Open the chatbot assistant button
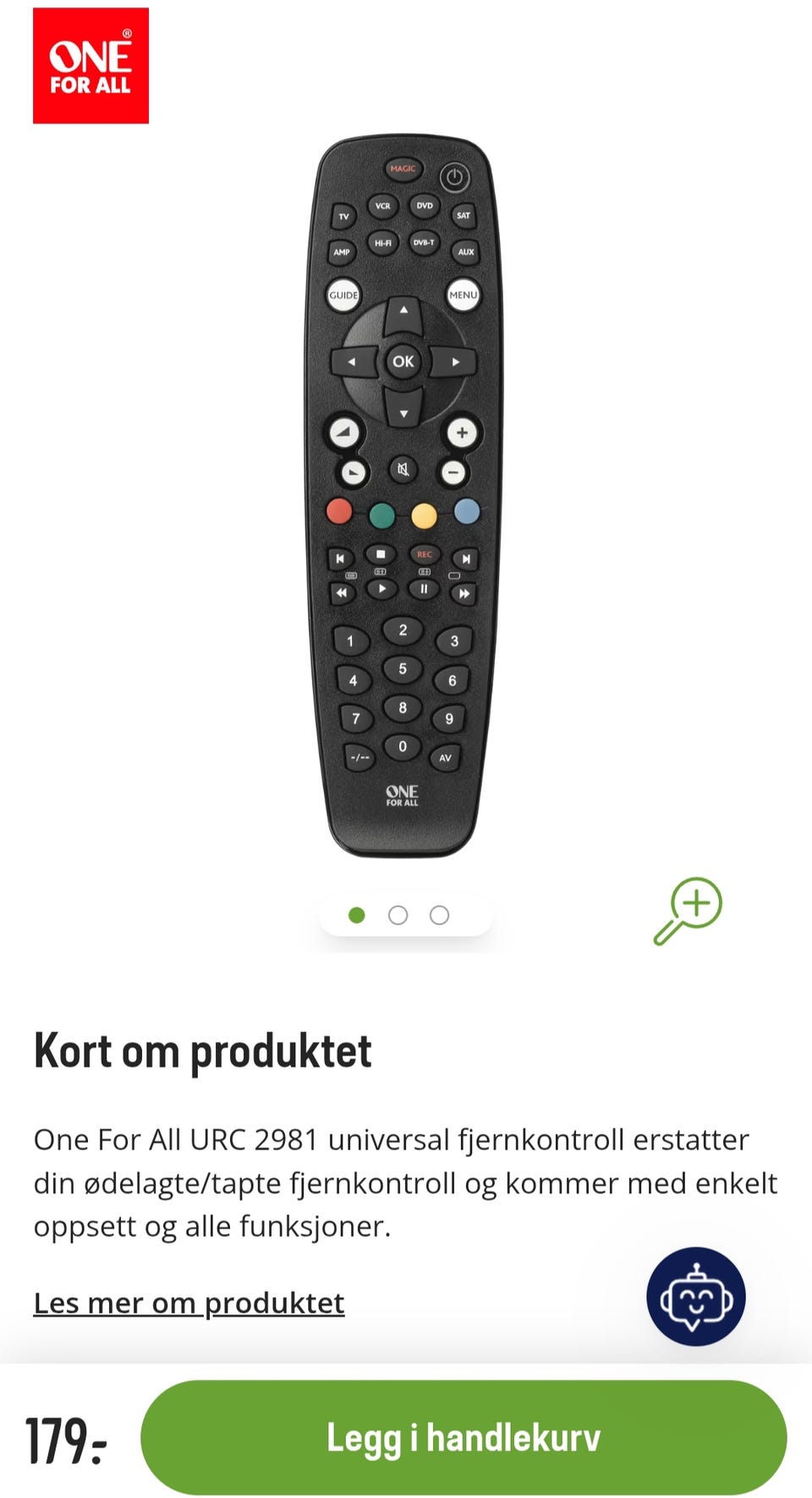Image resolution: width=812 pixels, height=1498 pixels. click(x=696, y=1297)
